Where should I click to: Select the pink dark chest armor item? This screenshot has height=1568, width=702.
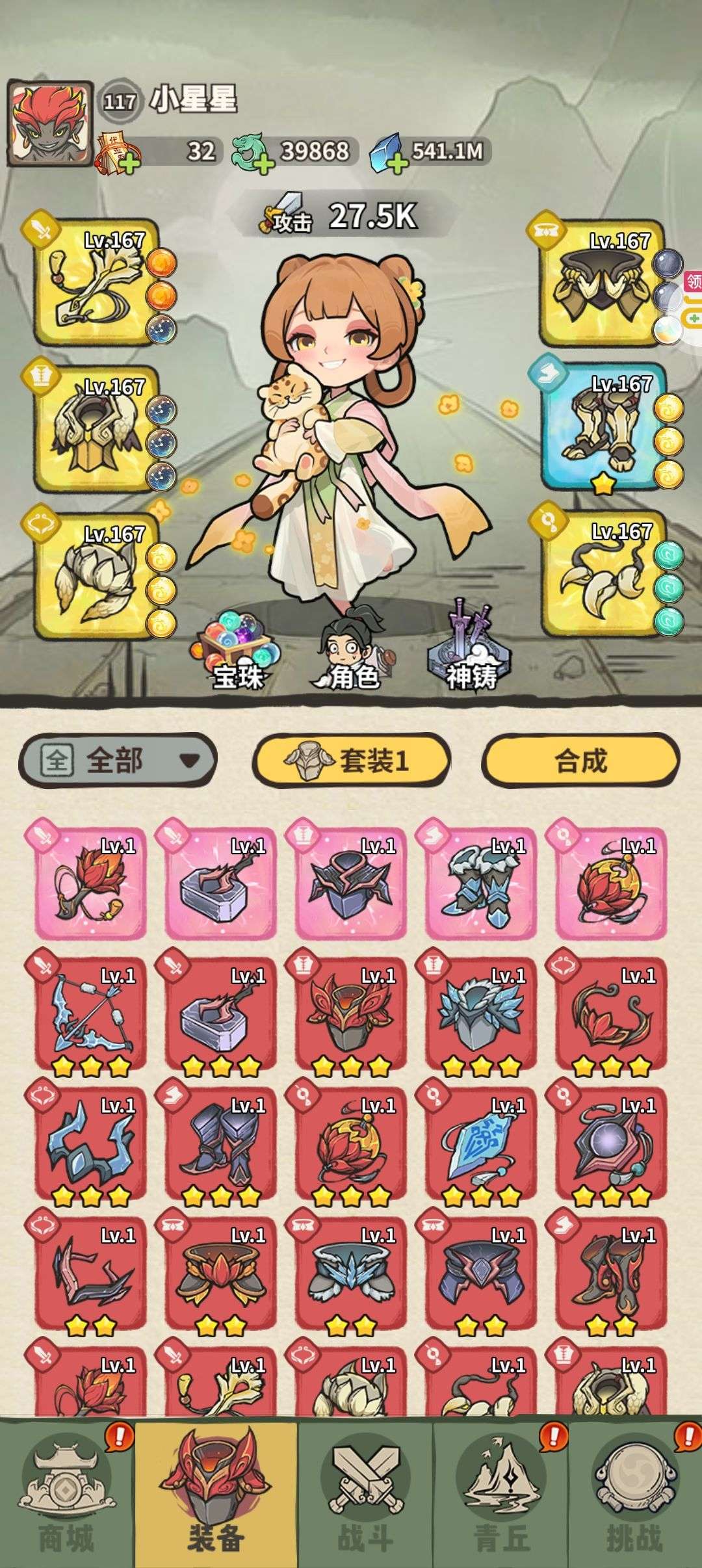pos(350,883)
